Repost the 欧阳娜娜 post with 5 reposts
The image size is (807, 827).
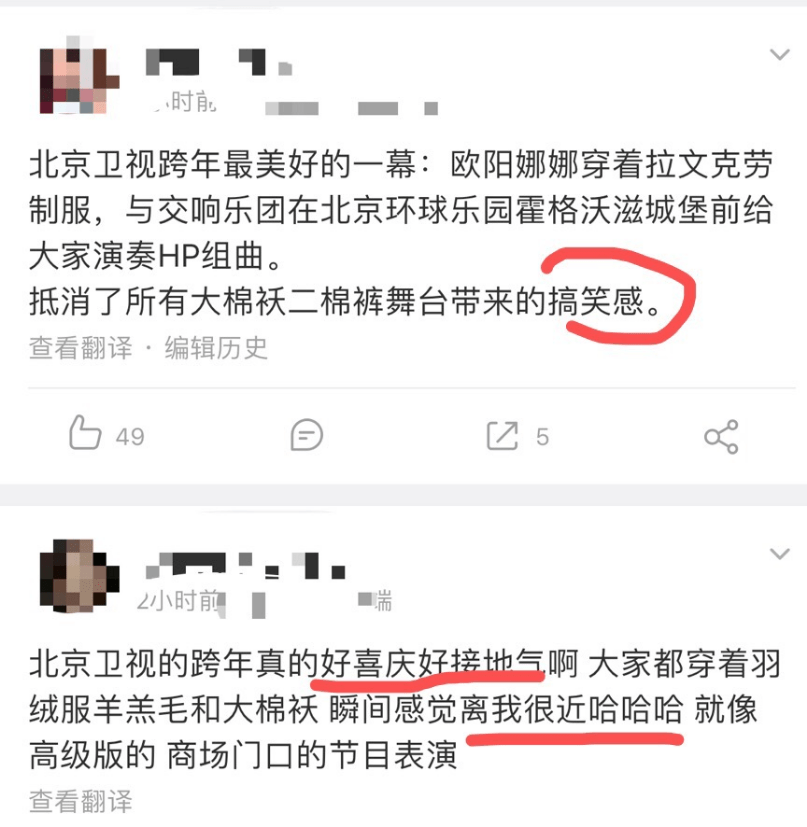(501, 435)
